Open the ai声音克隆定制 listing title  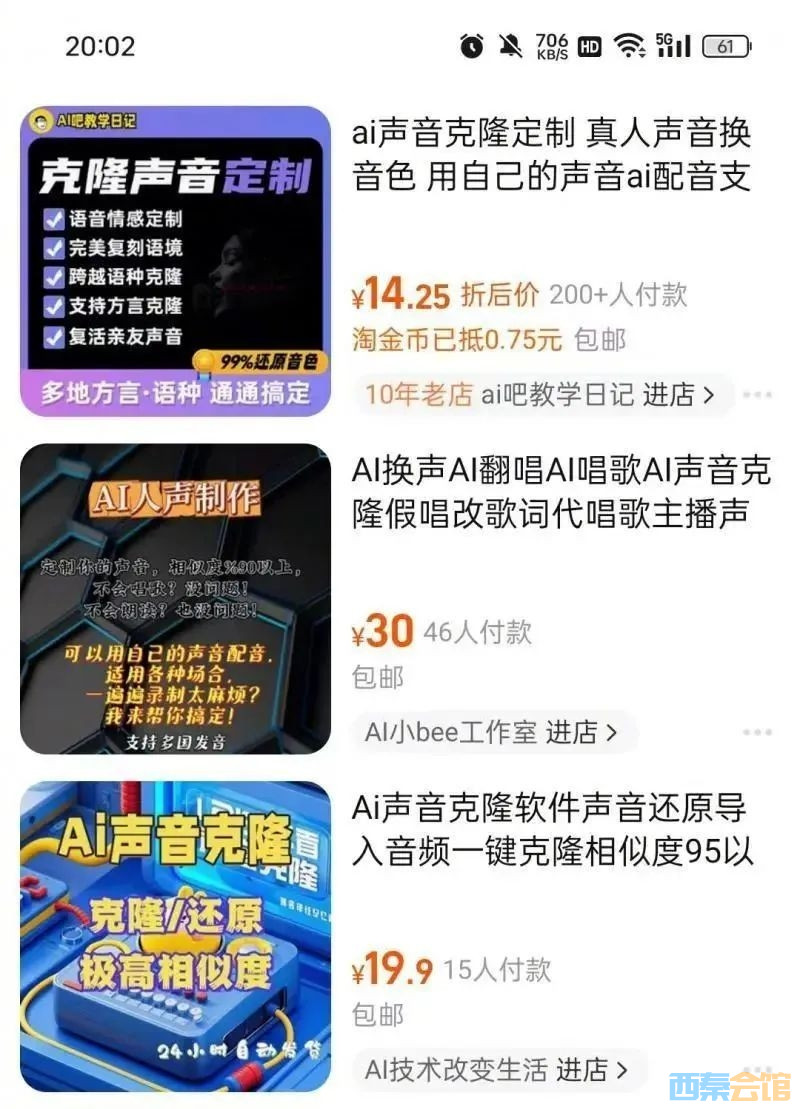pyautogui.click(x=551, y=155)
